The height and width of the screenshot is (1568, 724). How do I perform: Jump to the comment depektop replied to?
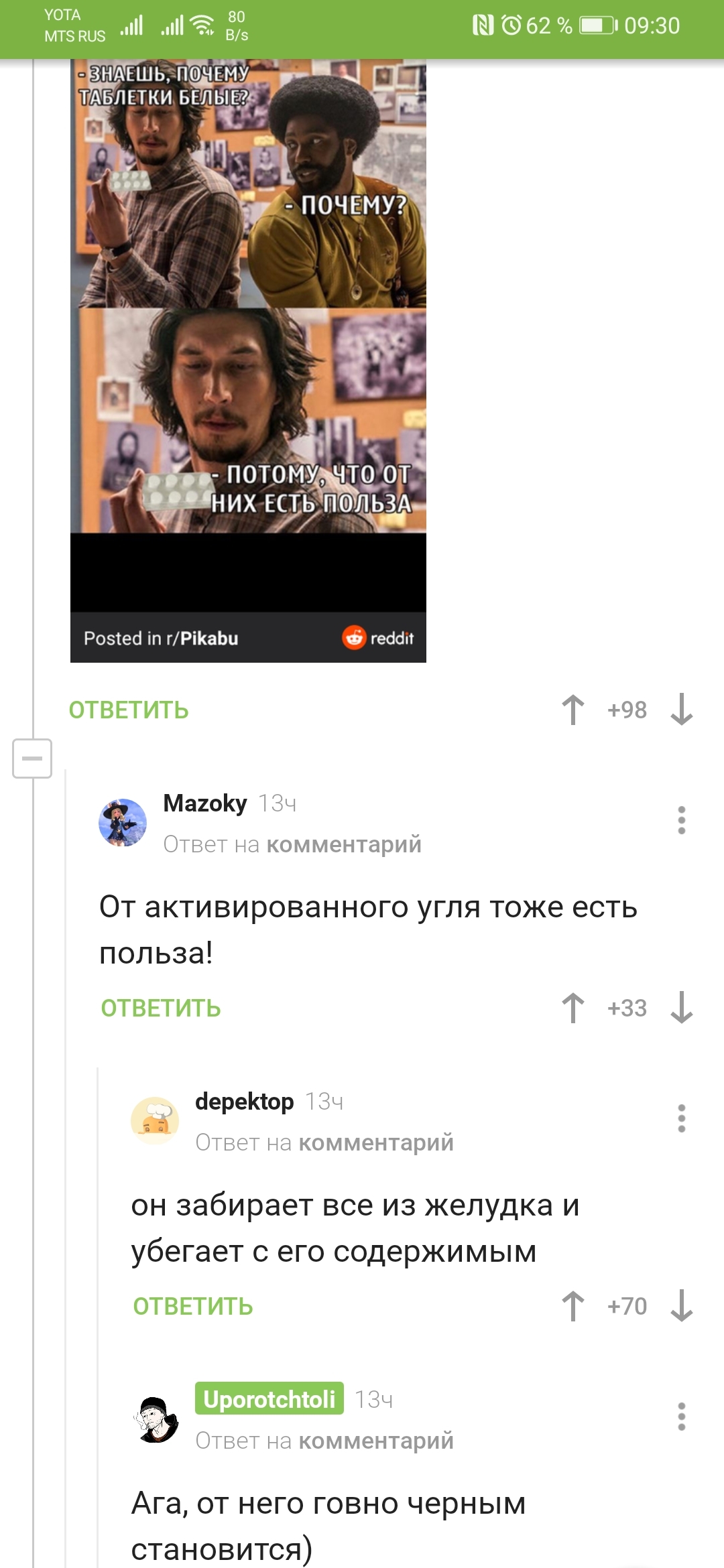coord(375,1142)
